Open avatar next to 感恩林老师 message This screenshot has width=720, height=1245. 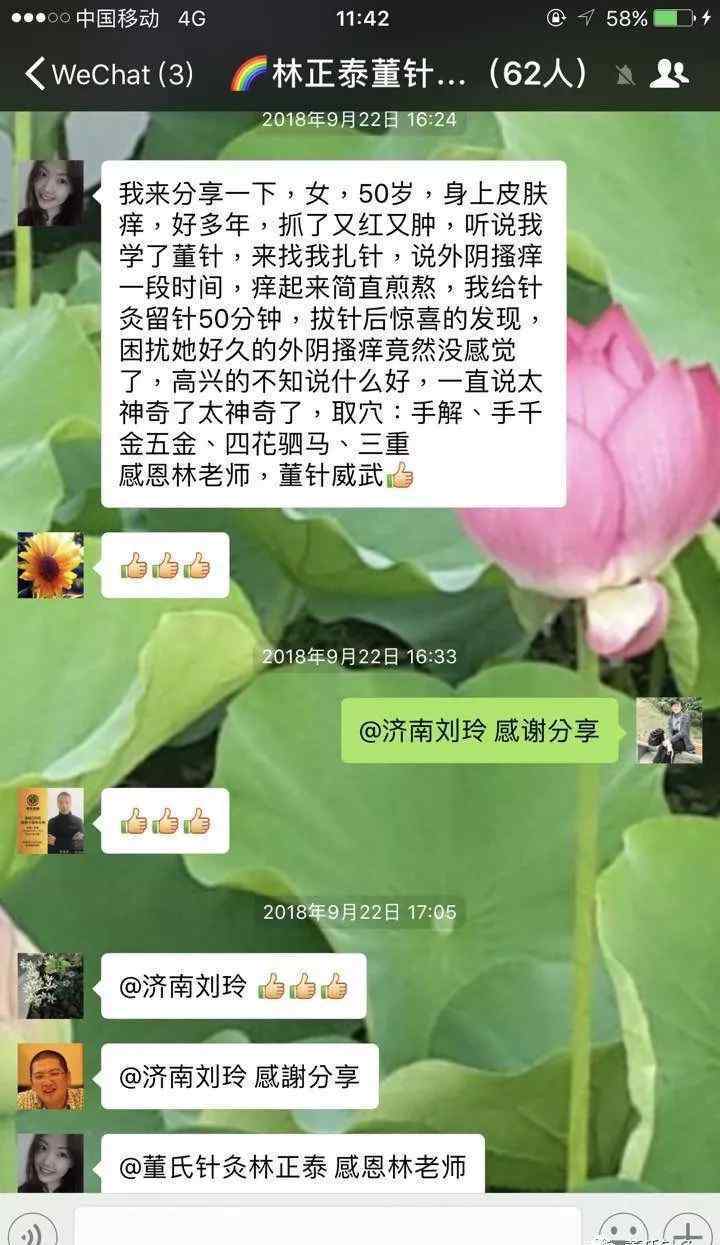tap(50, 1163)
